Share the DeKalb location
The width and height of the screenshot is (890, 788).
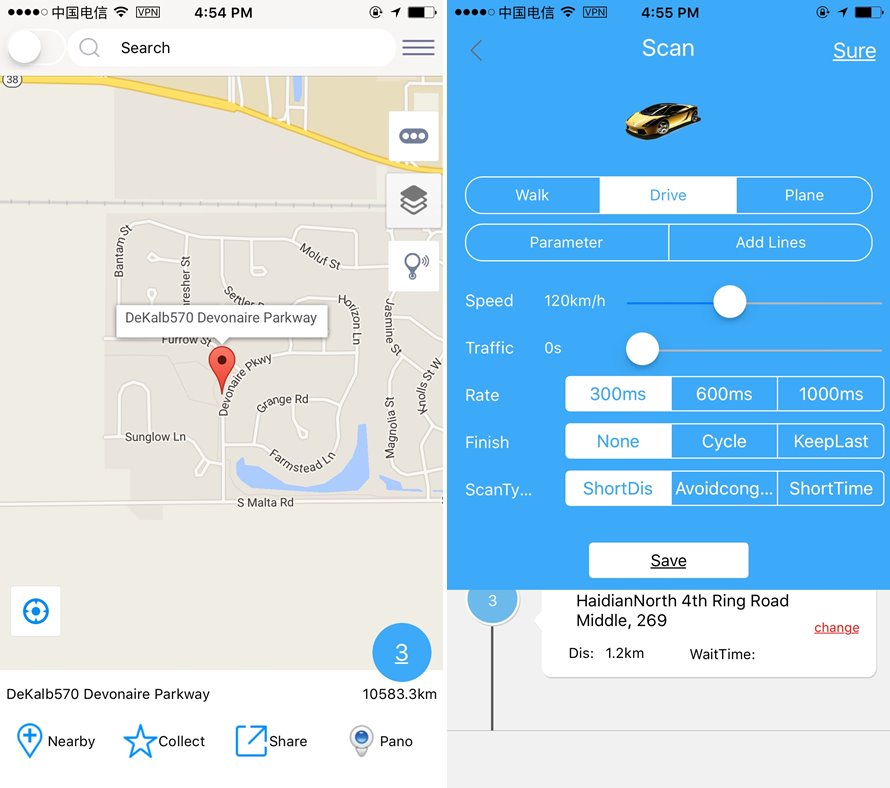(x=271, y=741)
